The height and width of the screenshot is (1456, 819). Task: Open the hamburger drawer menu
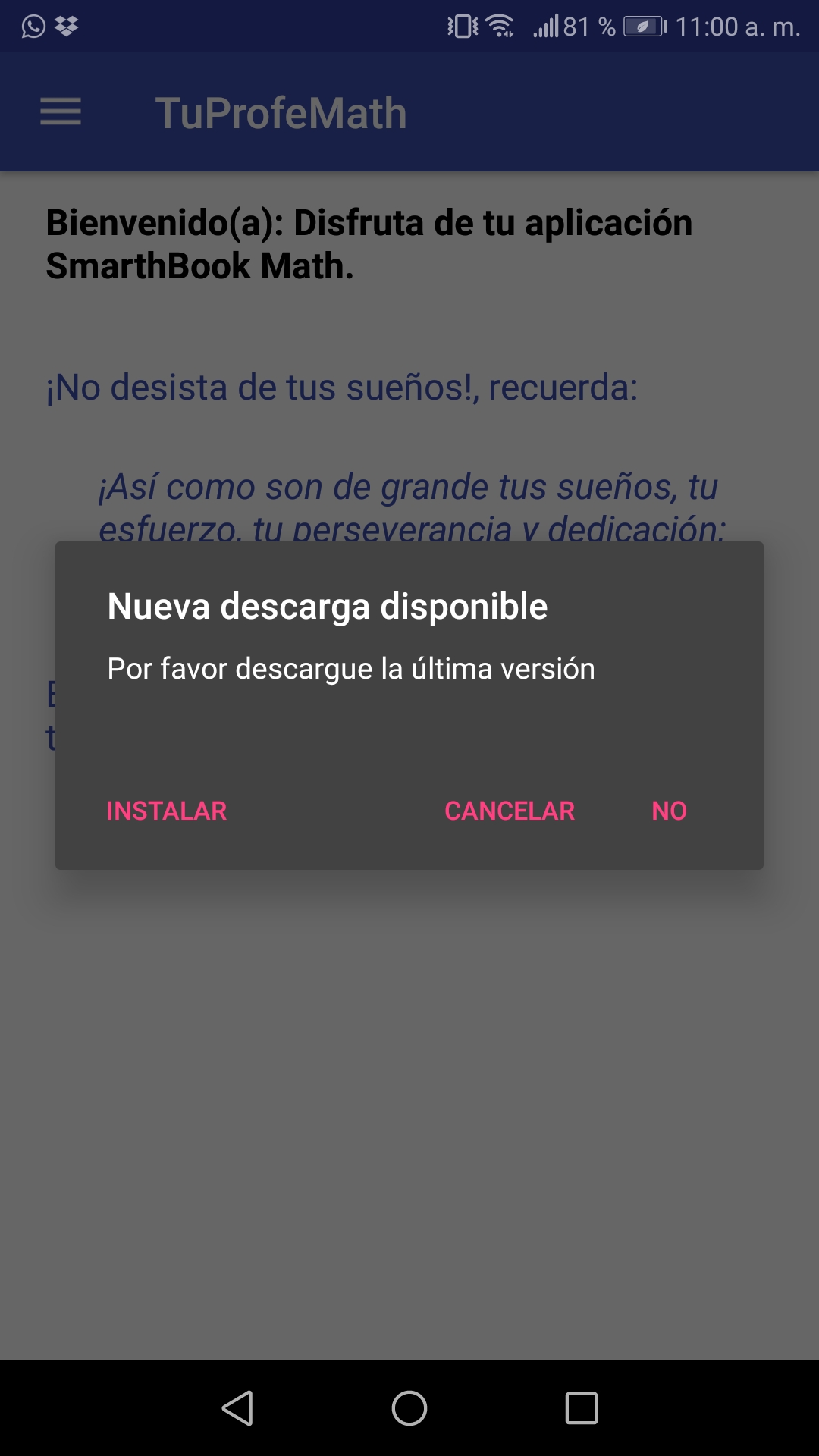[x=61, y=112]
